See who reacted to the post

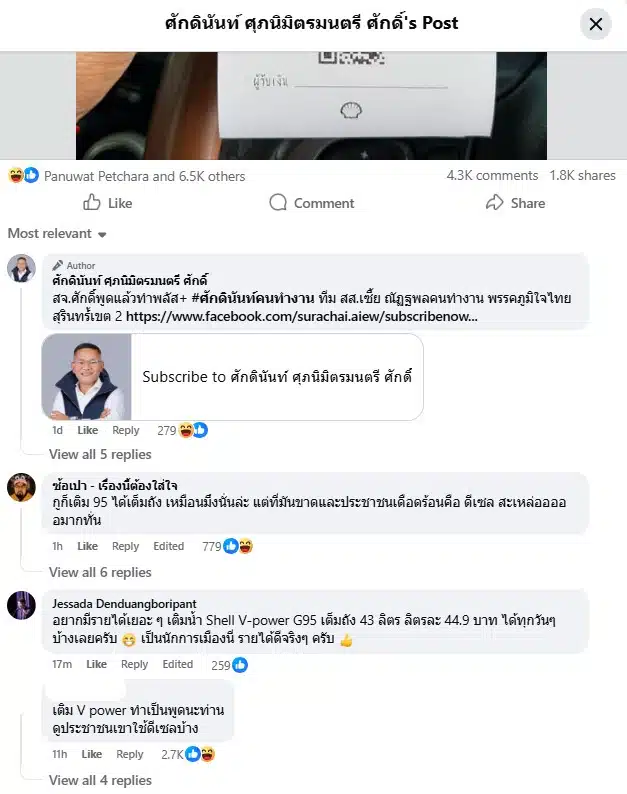tap(144, 176)
